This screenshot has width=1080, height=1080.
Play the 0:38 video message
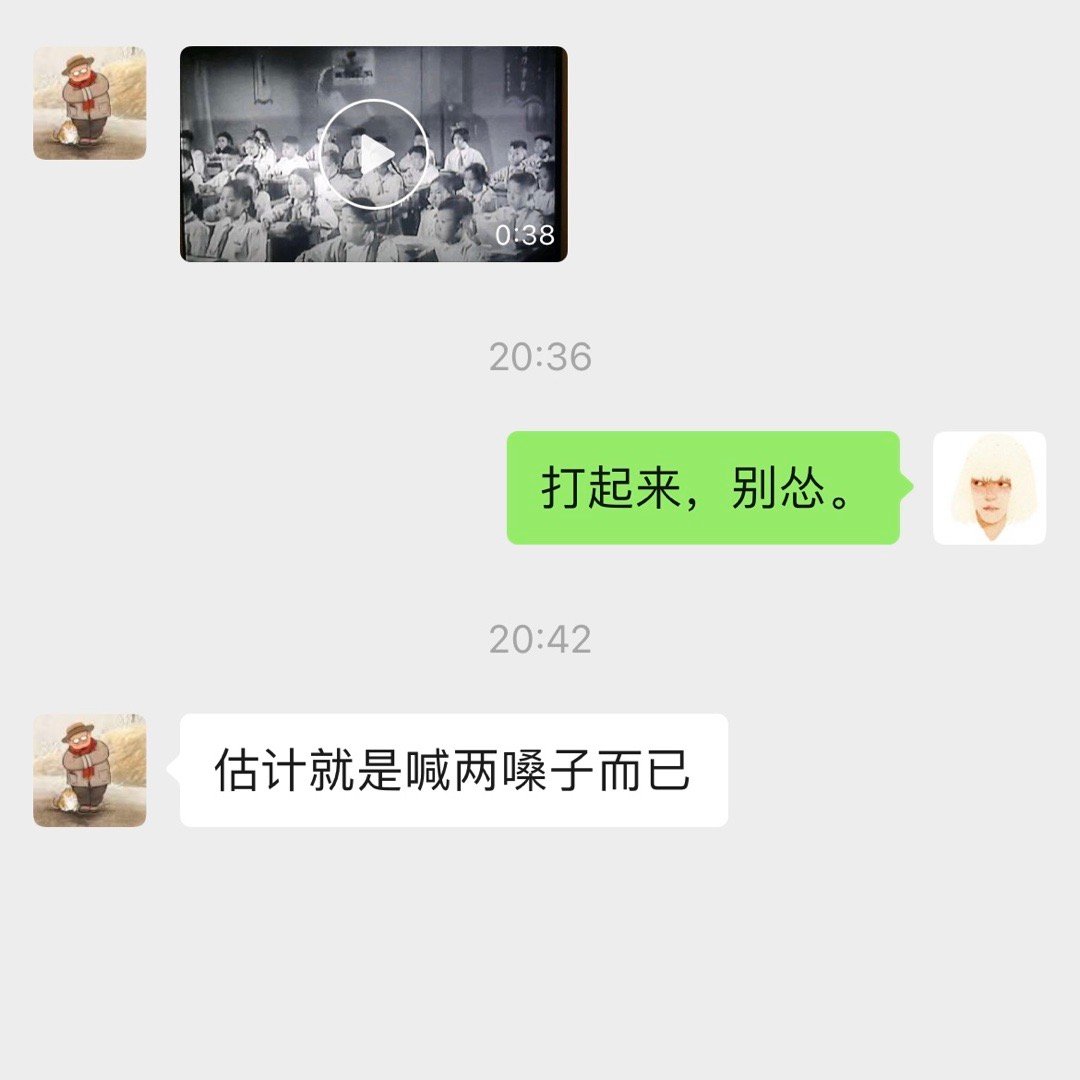pos(374,154)
